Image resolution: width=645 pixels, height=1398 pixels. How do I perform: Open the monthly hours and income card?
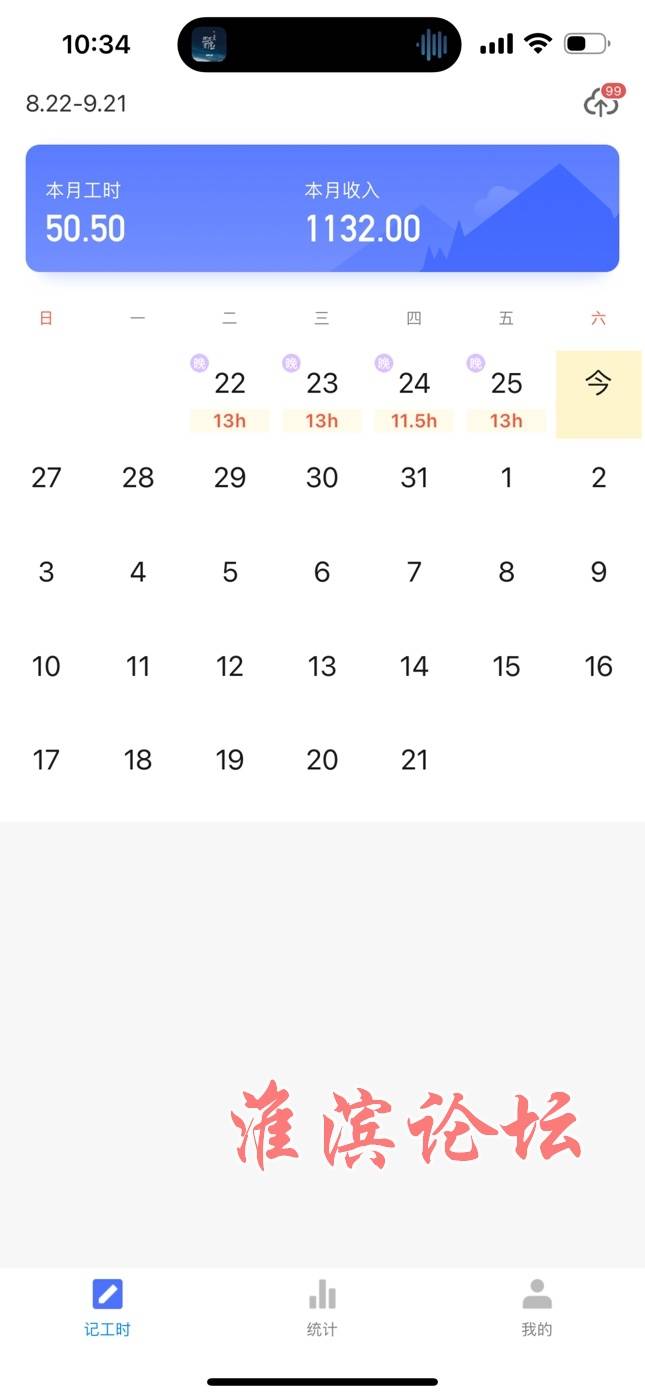[x=322, y=208]
